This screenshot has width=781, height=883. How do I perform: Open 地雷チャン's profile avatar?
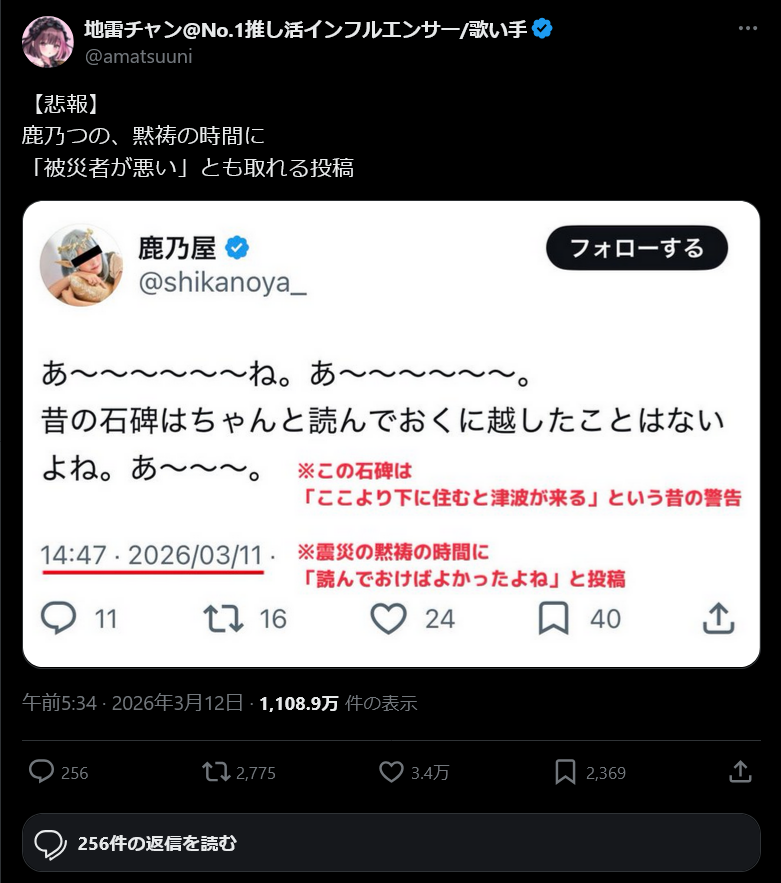coord(47,42)
